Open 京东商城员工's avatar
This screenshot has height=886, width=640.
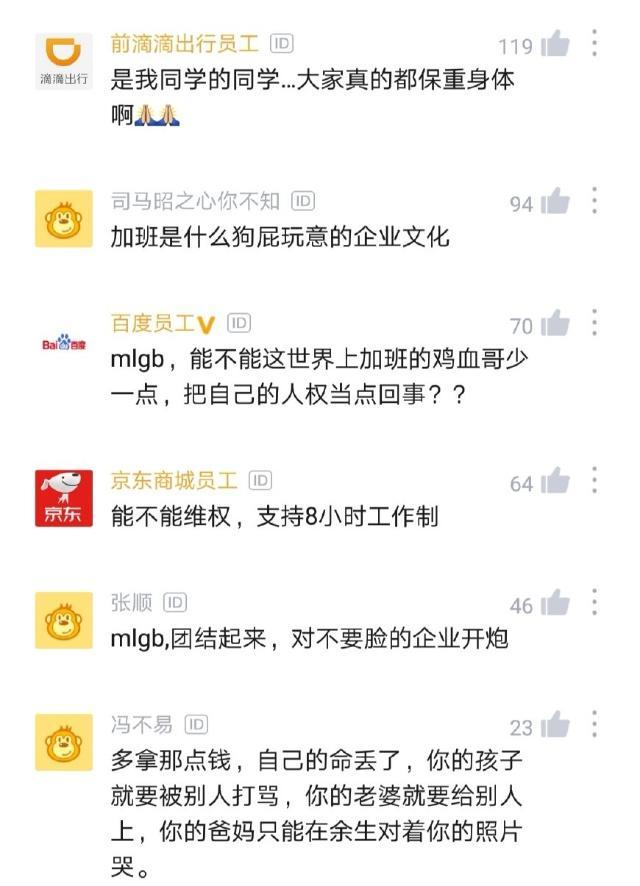coord(64,499)
